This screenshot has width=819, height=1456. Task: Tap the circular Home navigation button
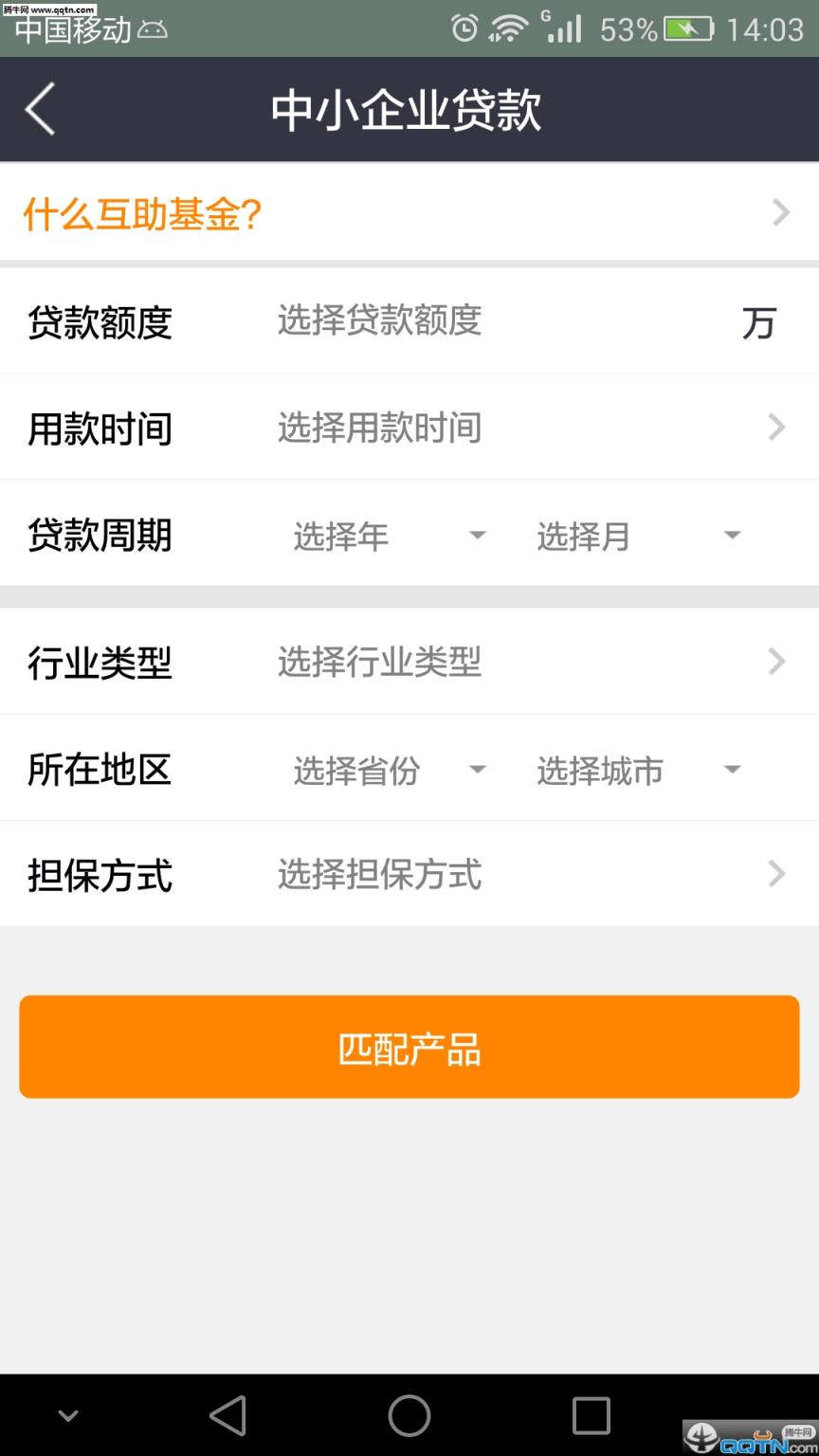coord(408,1414)
